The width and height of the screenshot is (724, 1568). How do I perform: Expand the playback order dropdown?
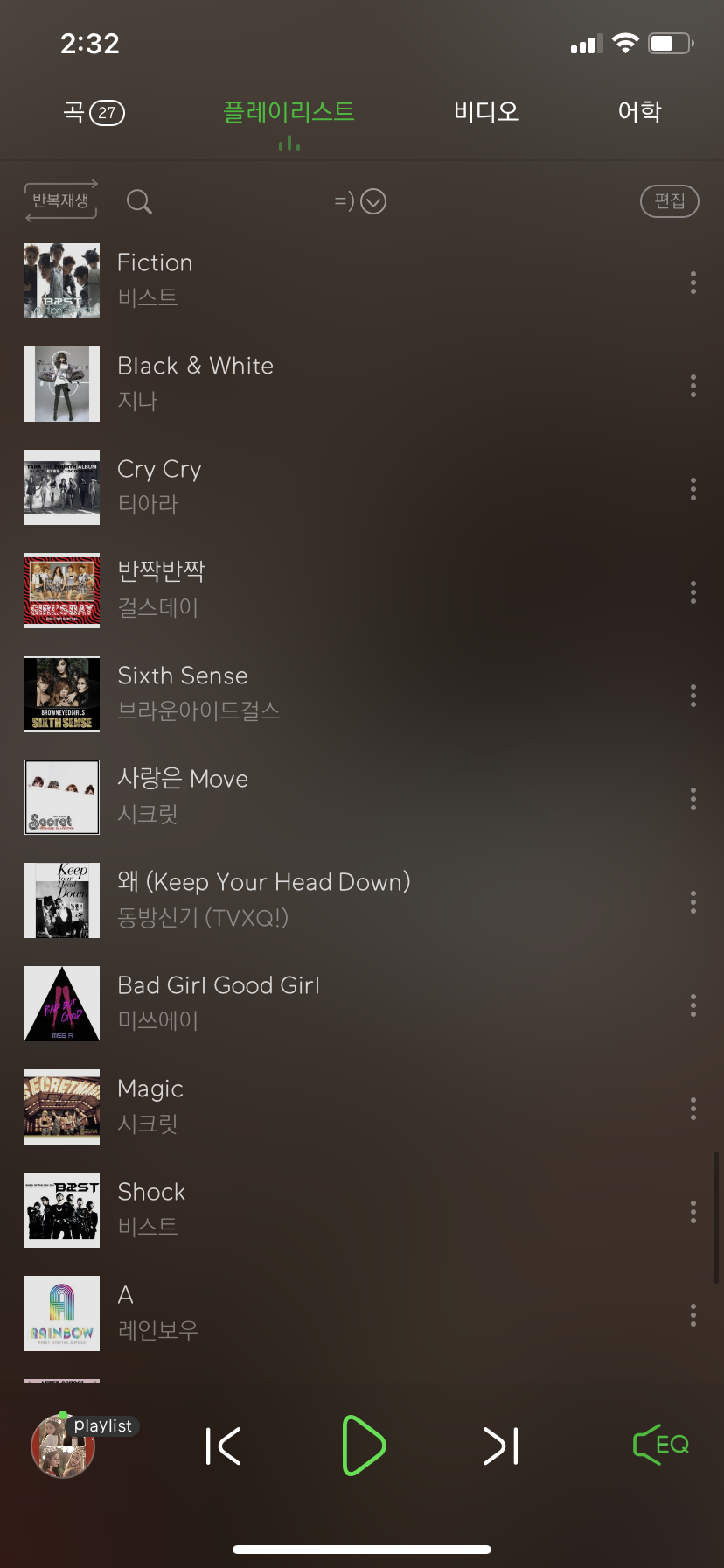(360, 202)
